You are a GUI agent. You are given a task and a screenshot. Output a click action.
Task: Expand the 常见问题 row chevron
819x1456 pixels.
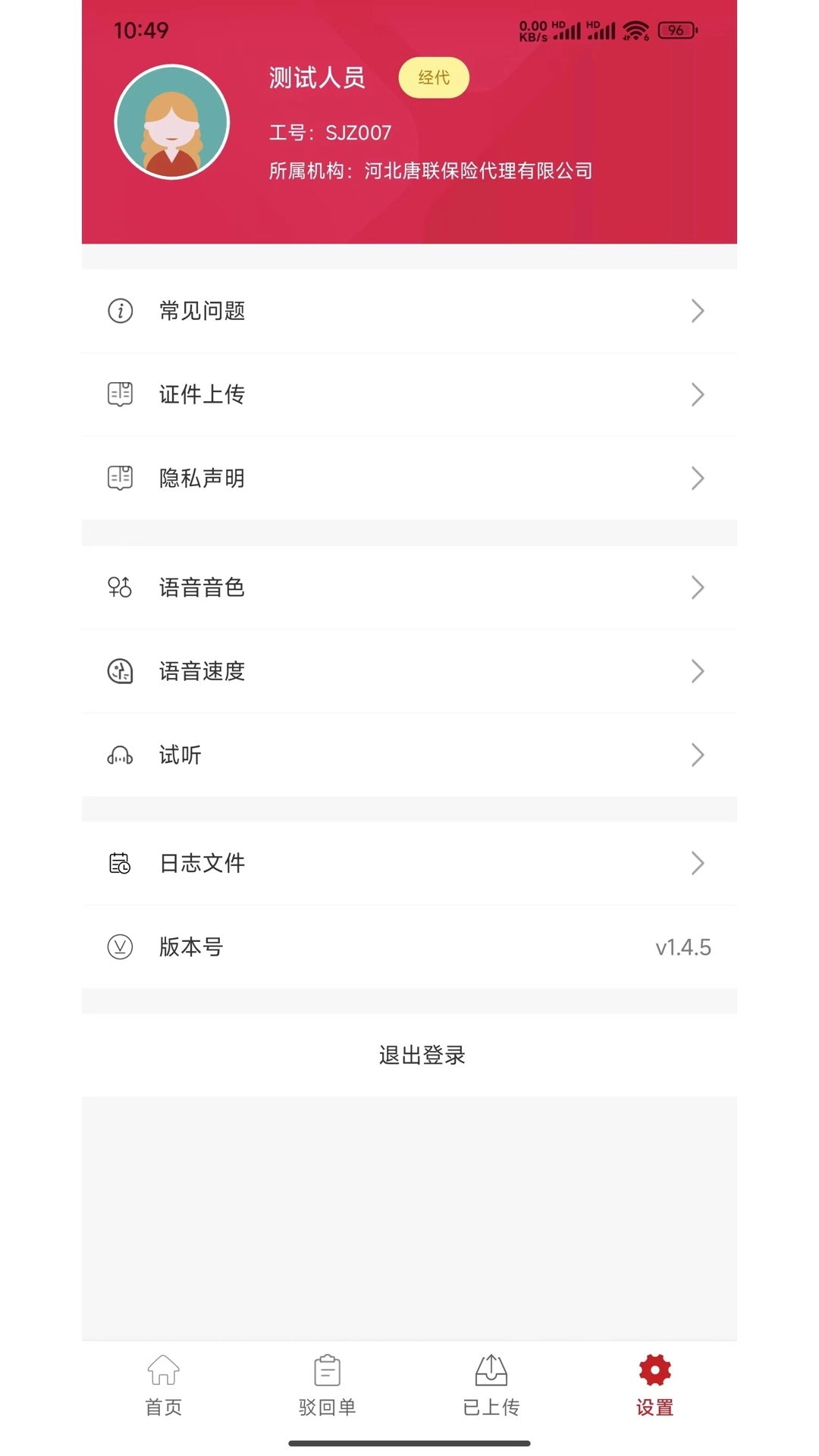(698, 310)
